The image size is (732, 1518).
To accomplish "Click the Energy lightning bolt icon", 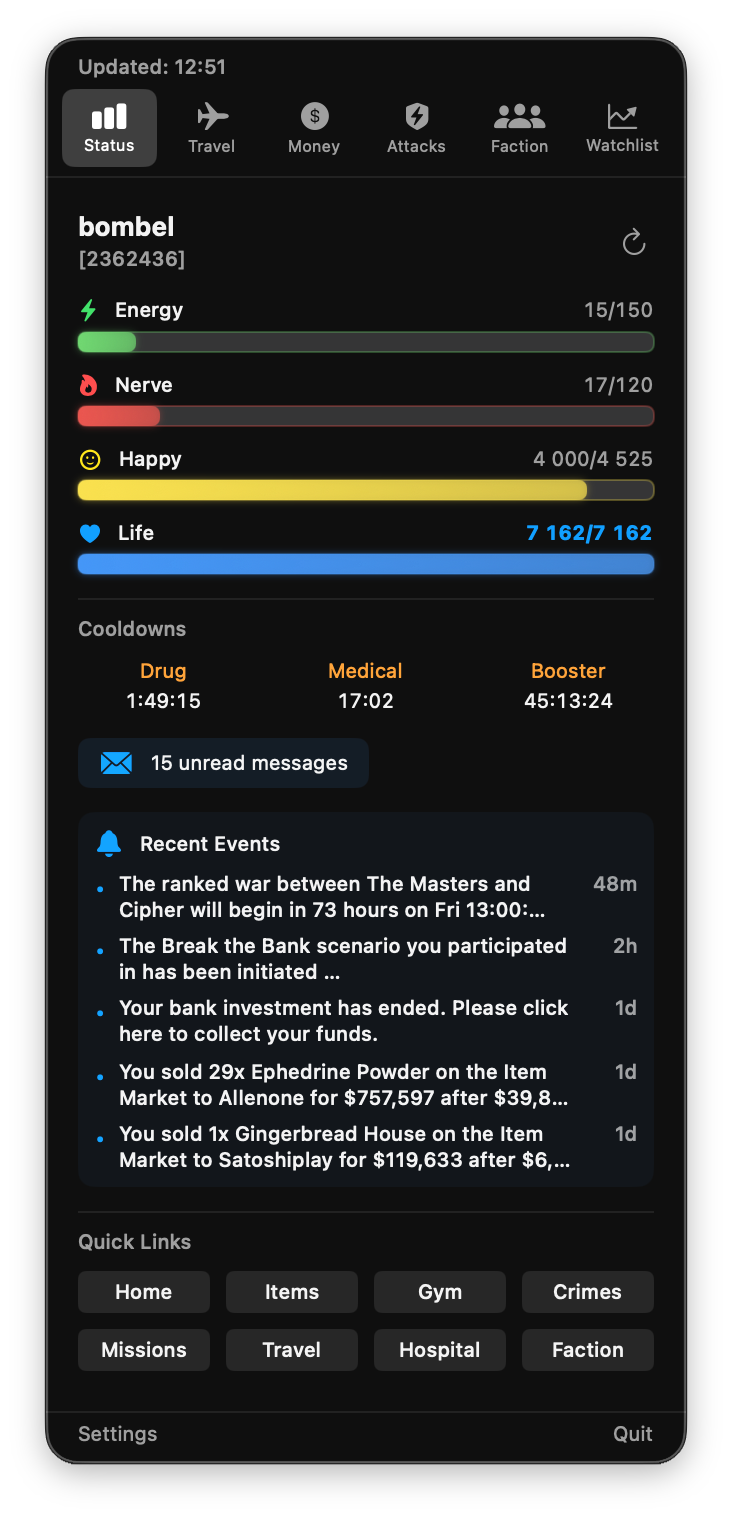I will point(89,310).
